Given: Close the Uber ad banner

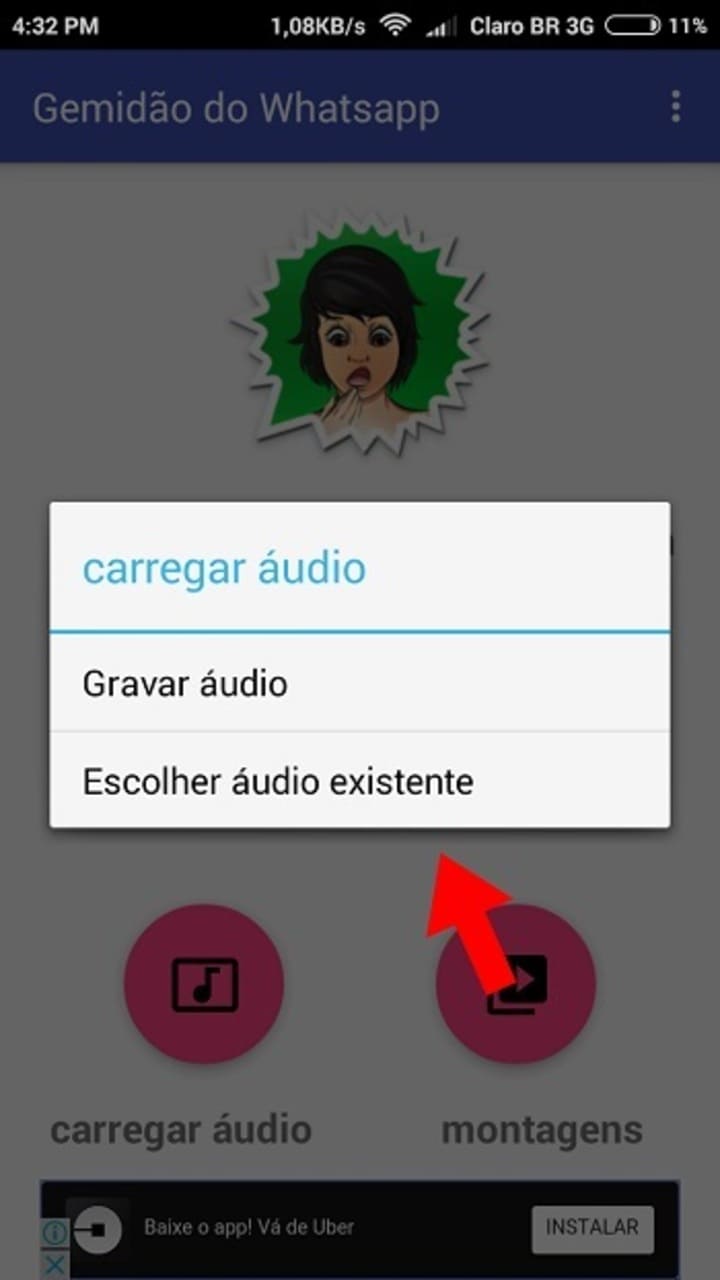Looking at the screenshot, I should pyautogui.click(x=55, y=1265).
